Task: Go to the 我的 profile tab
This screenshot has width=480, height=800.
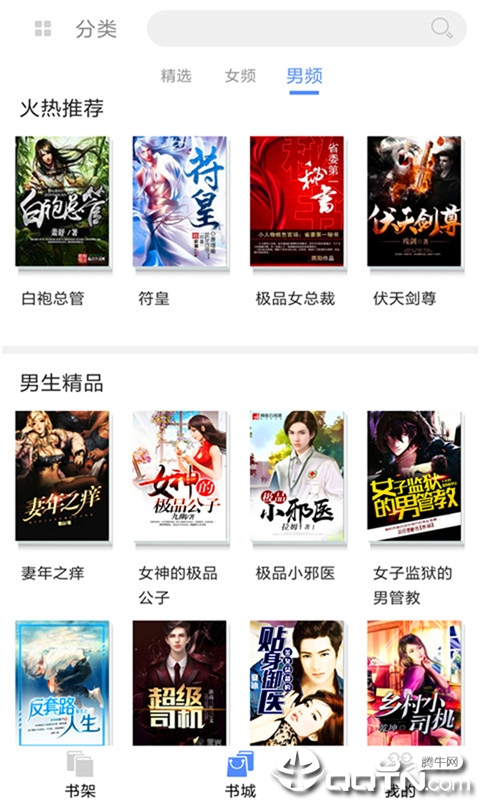Action: (x=400, y=774)
